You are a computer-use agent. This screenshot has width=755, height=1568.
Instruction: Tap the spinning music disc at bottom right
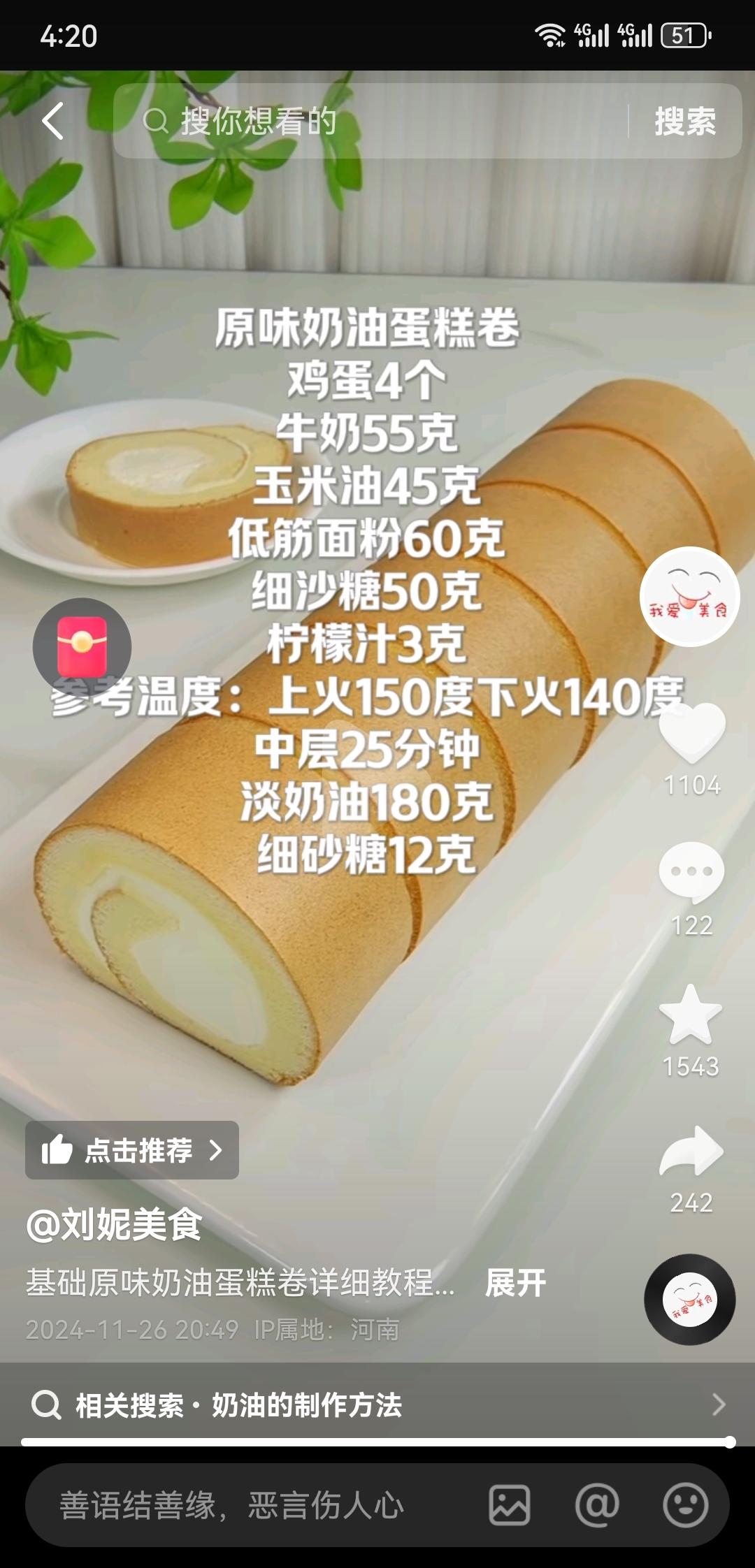coord(691,1298)
